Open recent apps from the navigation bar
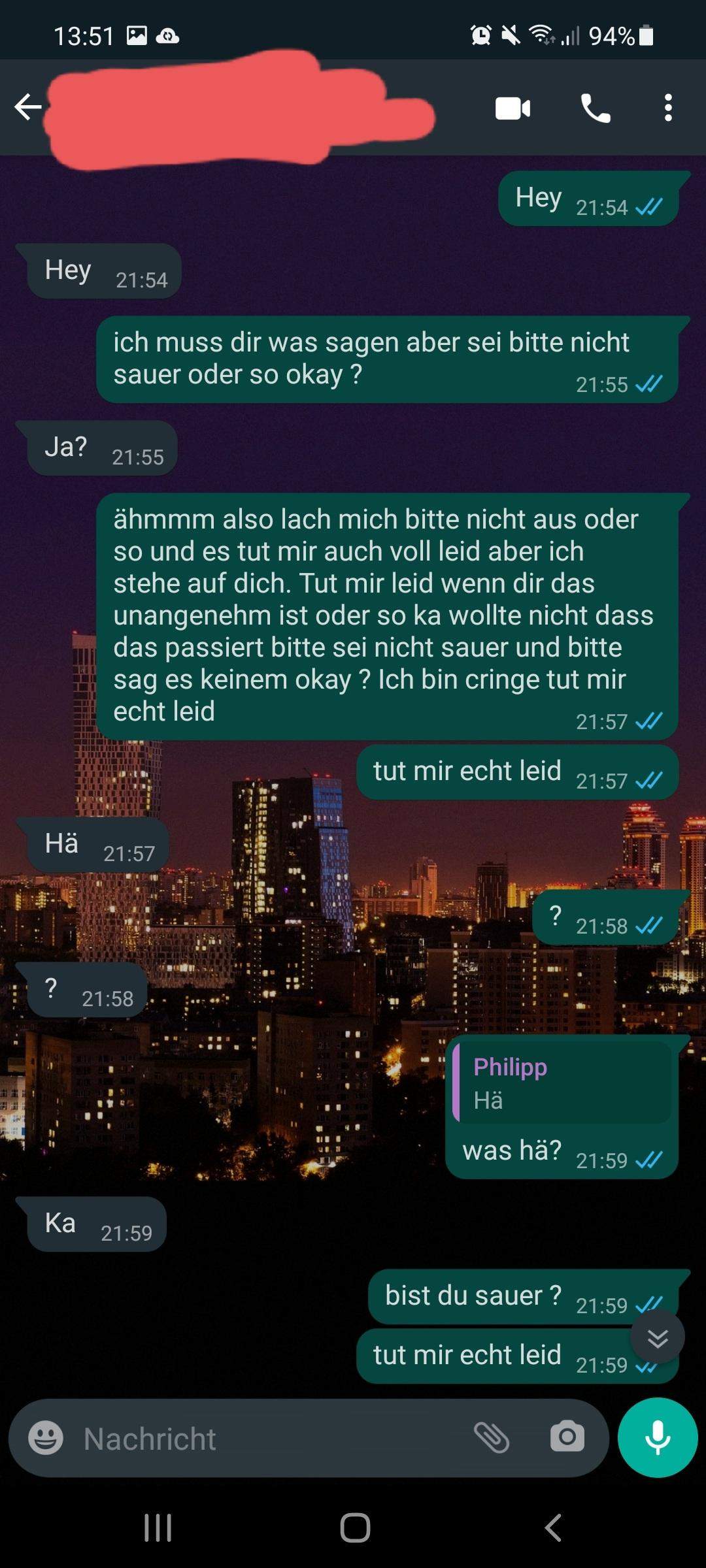This screenshot has width=706, height=1568. [x=158, y=1529]
